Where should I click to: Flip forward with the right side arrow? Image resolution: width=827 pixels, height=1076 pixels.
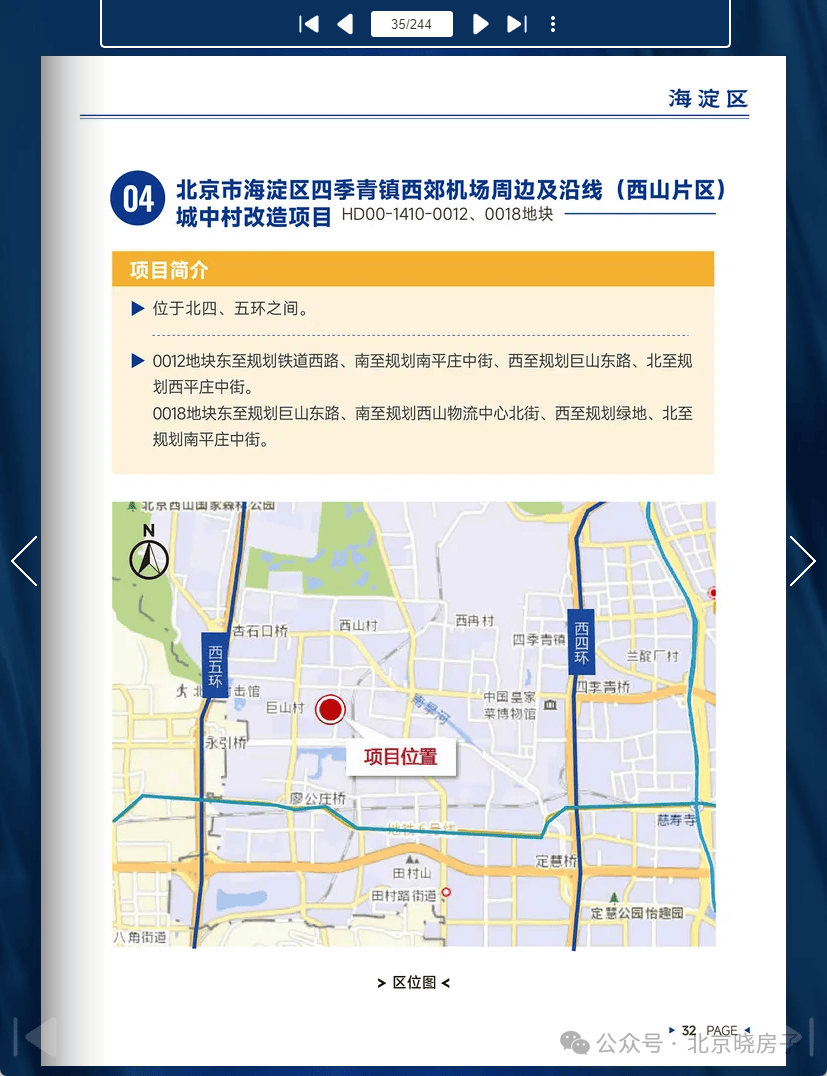(802, 561)
